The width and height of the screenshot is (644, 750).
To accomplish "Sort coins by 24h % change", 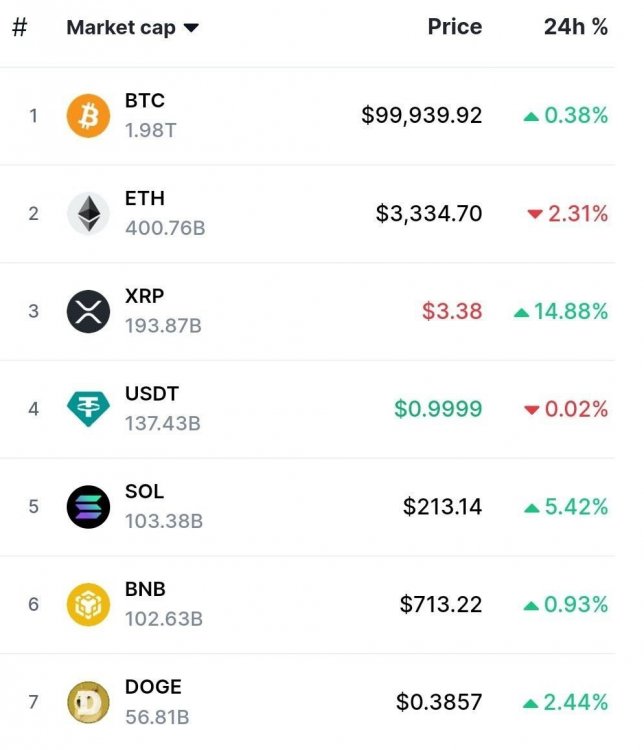I will (x=575, y=27).
